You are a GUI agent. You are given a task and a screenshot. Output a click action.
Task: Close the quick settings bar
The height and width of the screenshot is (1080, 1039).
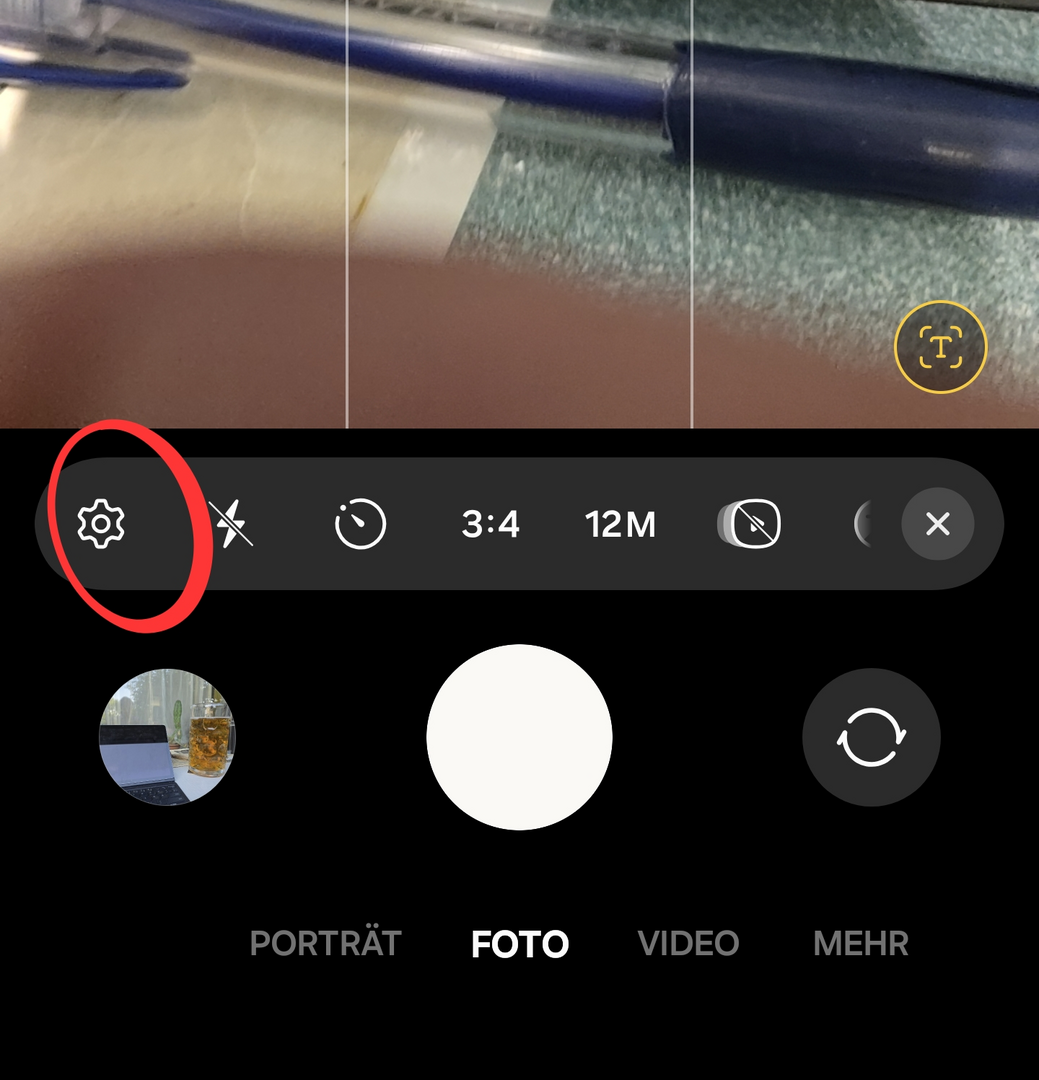click(937, 524)
